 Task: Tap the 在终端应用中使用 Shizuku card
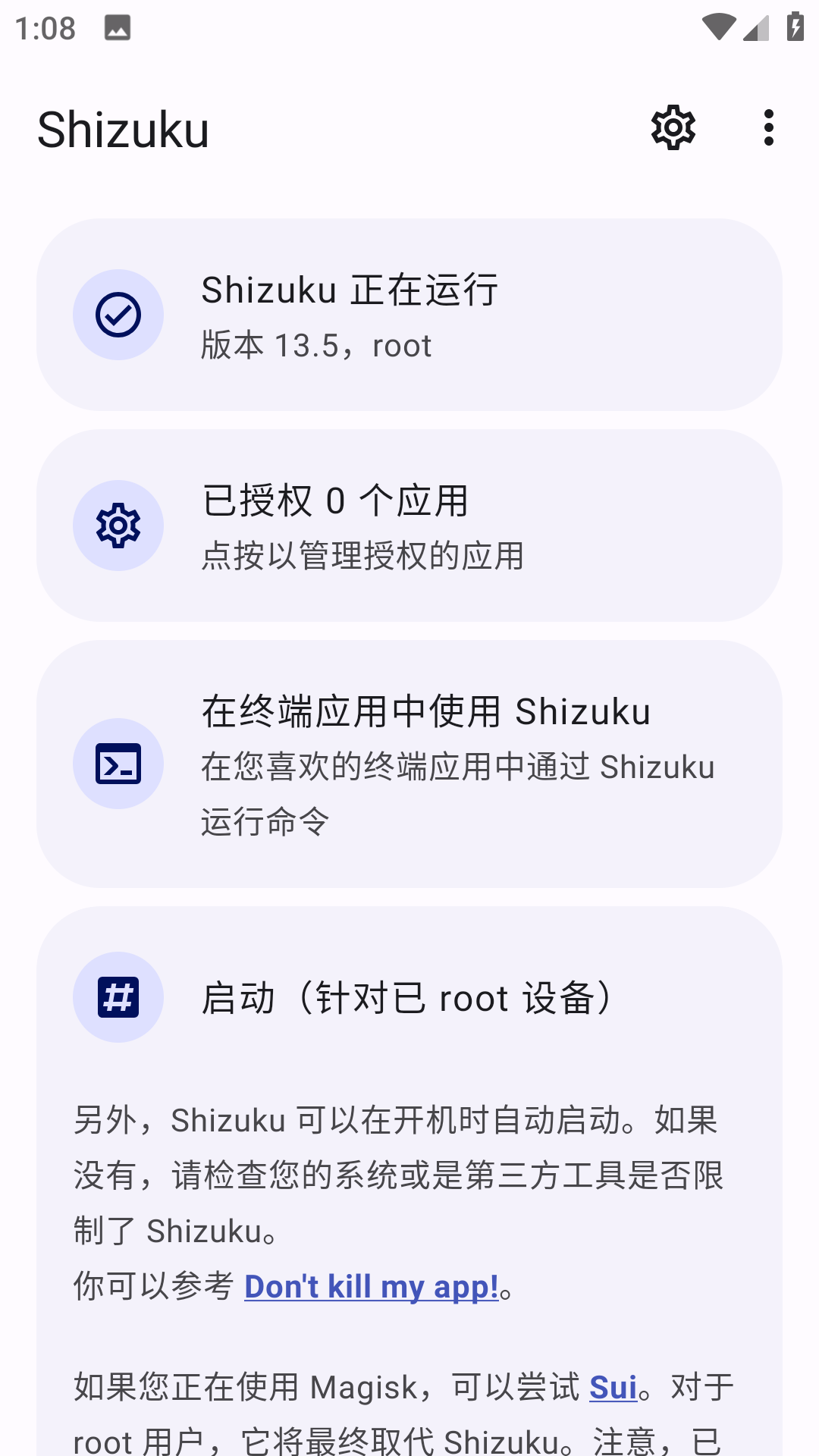pyautogui.click(x=409, y=766)
